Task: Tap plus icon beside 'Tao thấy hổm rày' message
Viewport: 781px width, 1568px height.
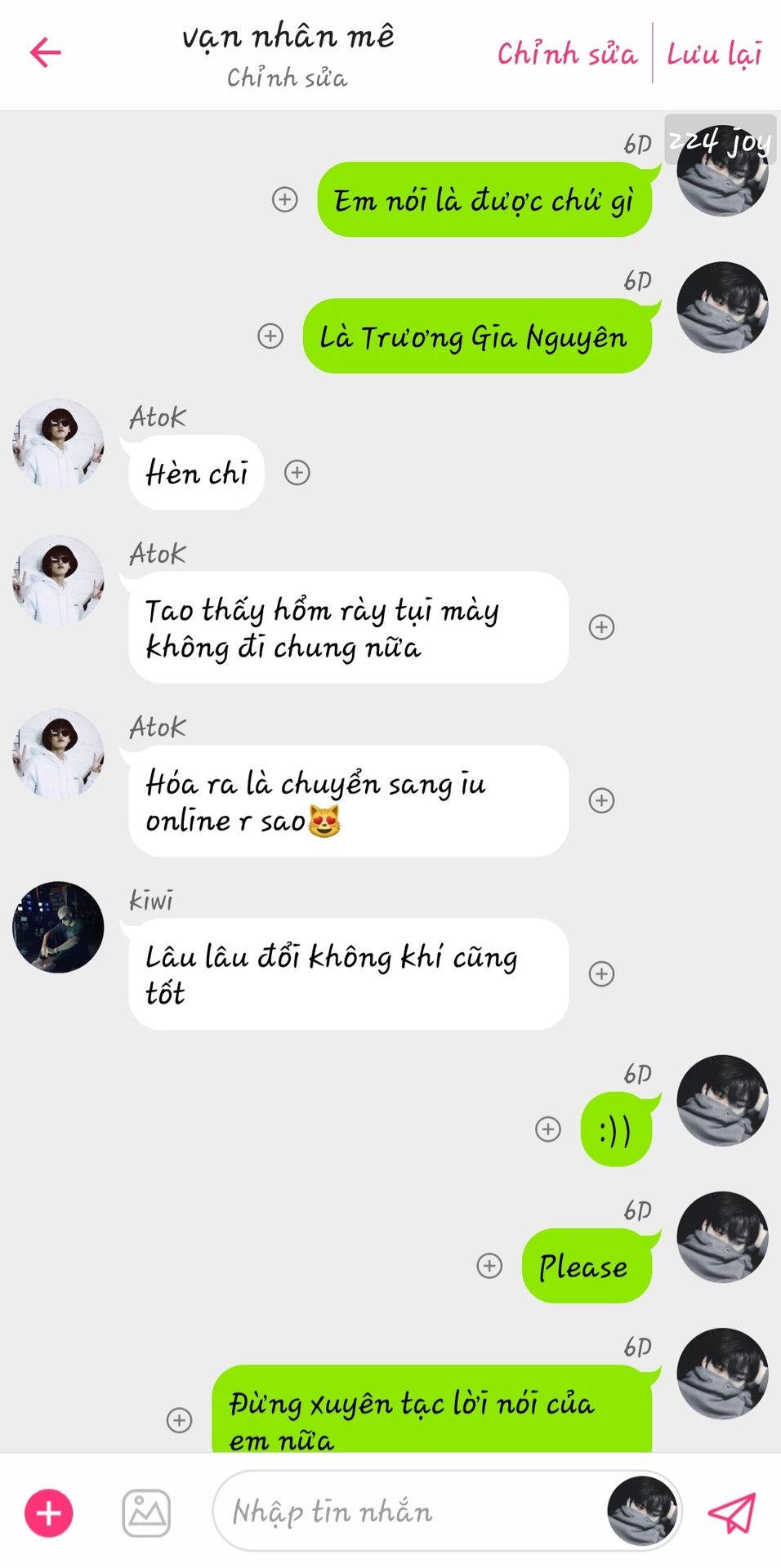Action: (x=601, y=627)
